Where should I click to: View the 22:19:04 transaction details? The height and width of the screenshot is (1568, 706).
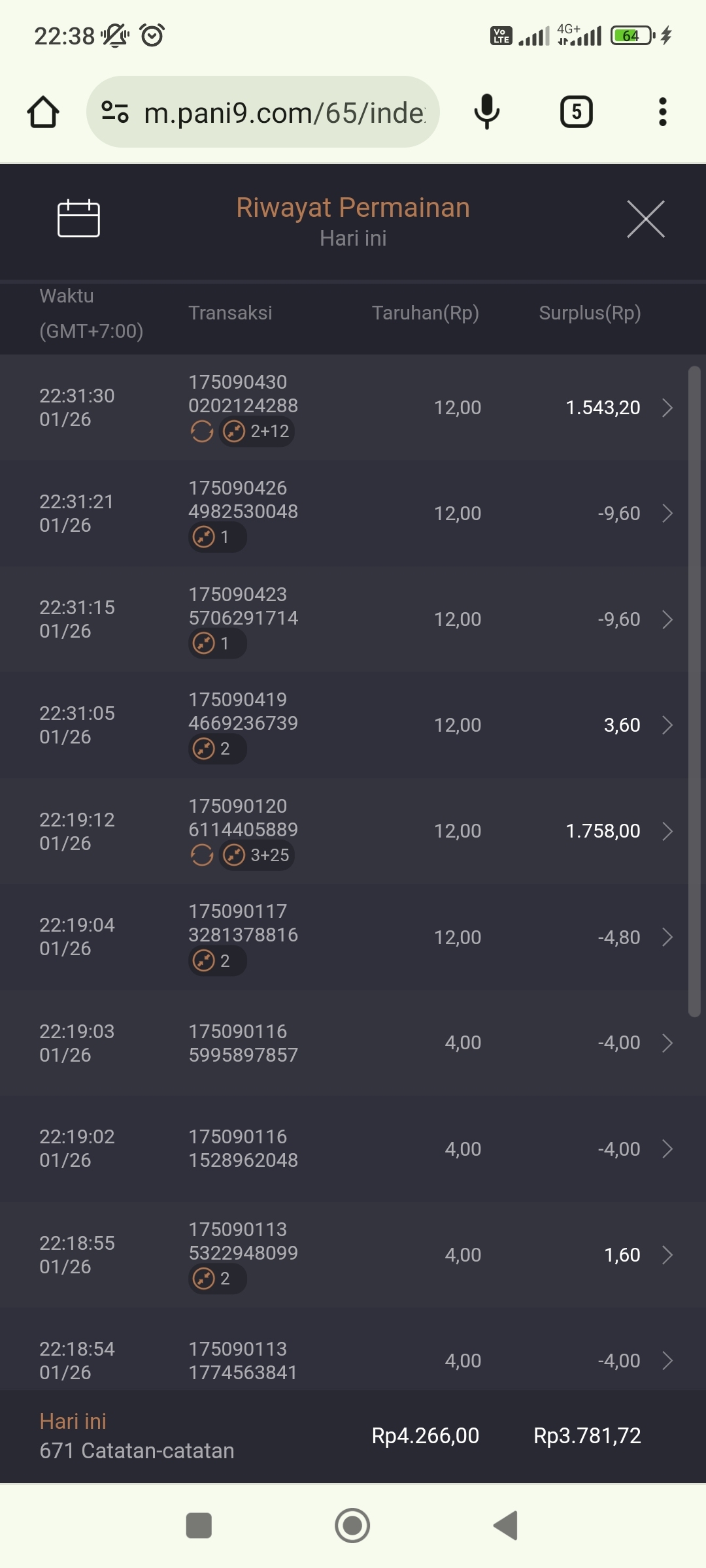pyautogui.click(x=353, y=937)
